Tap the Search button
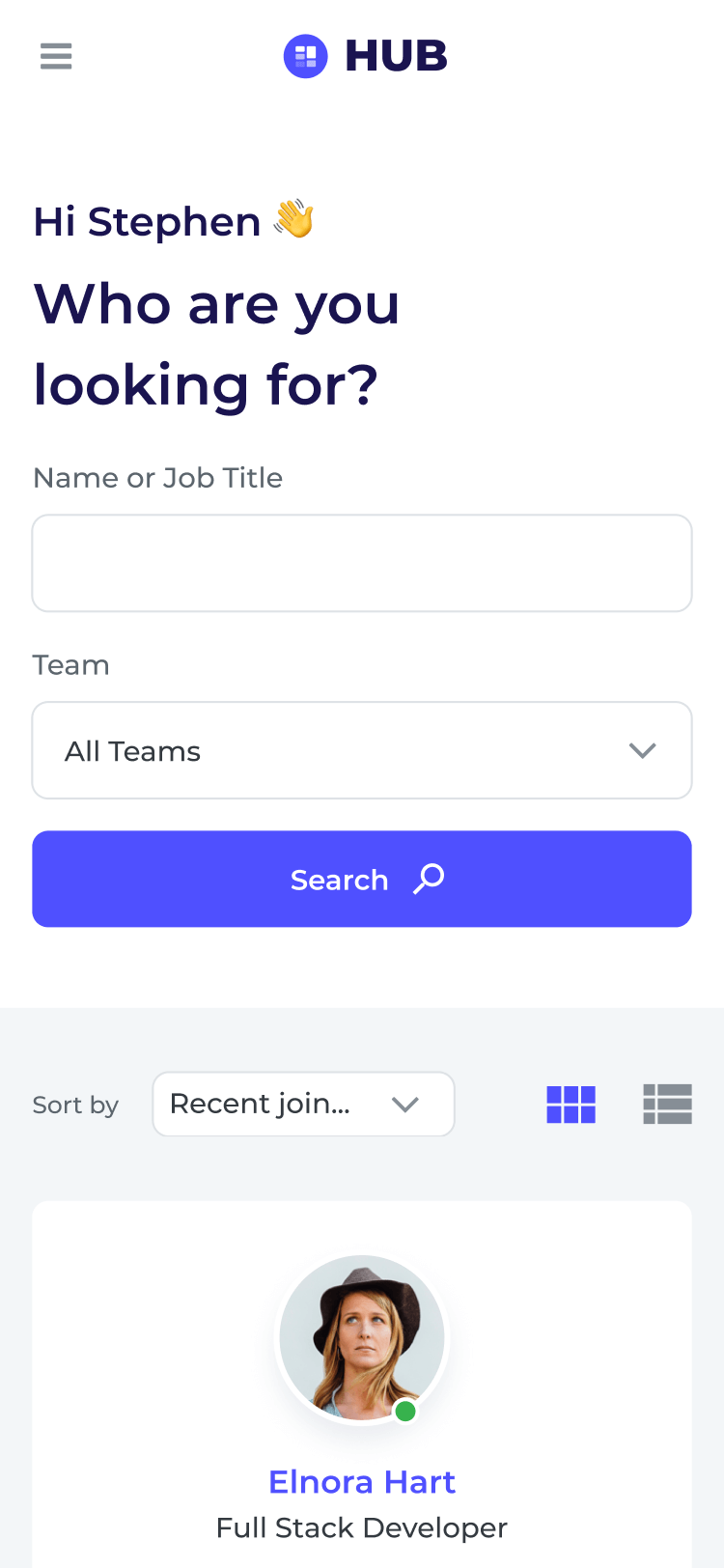This screenshot has width=724, height=1568. pos(362,879)
